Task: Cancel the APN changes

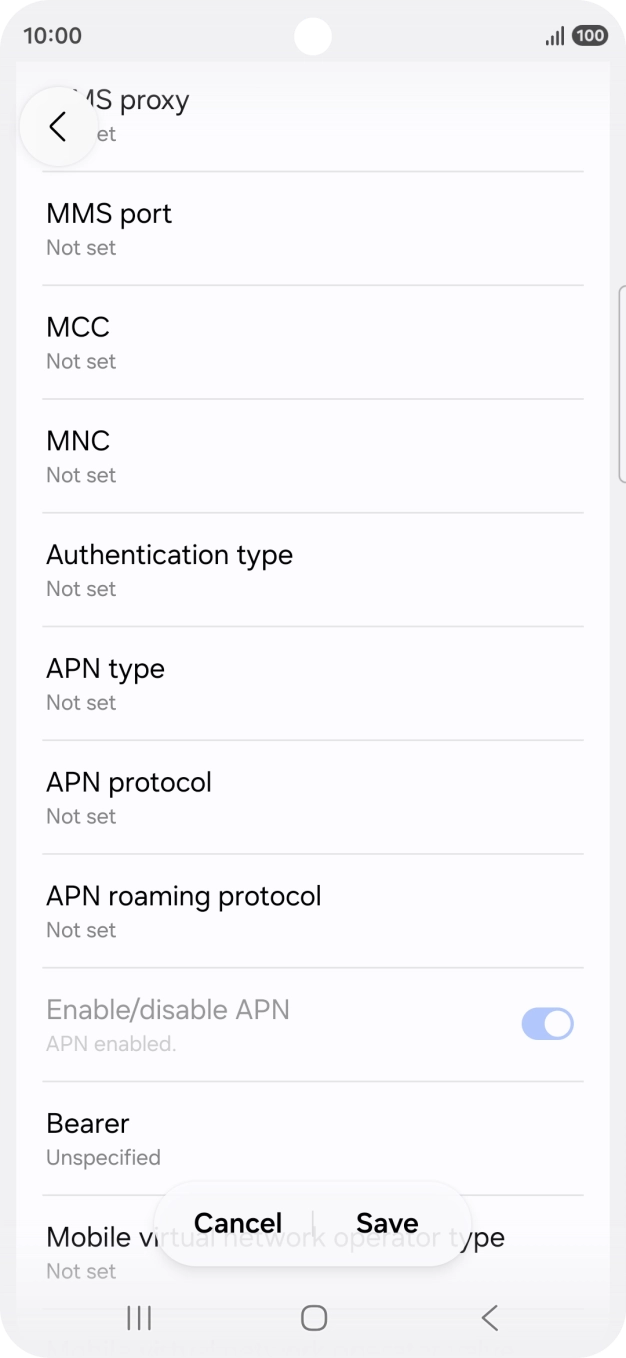Action: [238, 1223]
